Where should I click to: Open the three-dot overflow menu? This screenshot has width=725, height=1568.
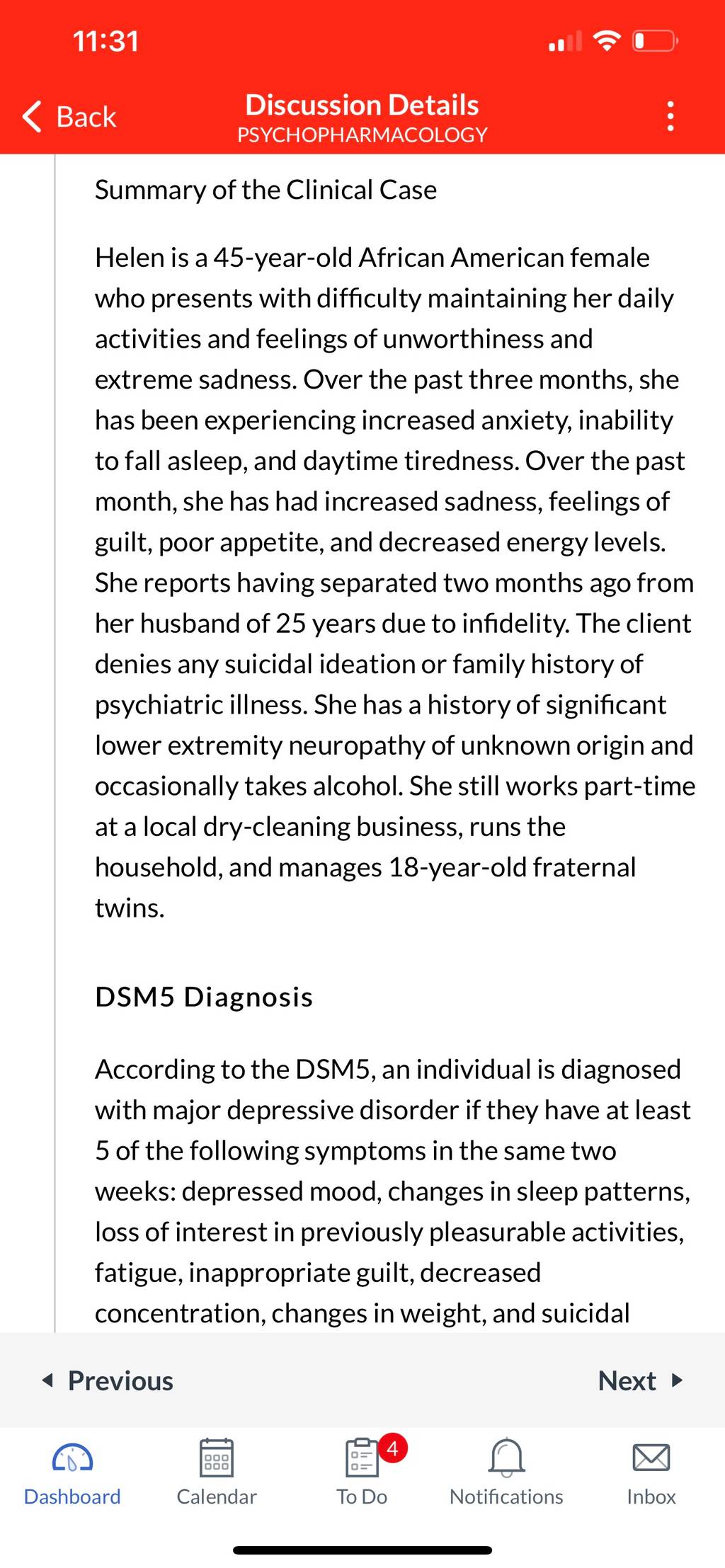tap(670, 117)
